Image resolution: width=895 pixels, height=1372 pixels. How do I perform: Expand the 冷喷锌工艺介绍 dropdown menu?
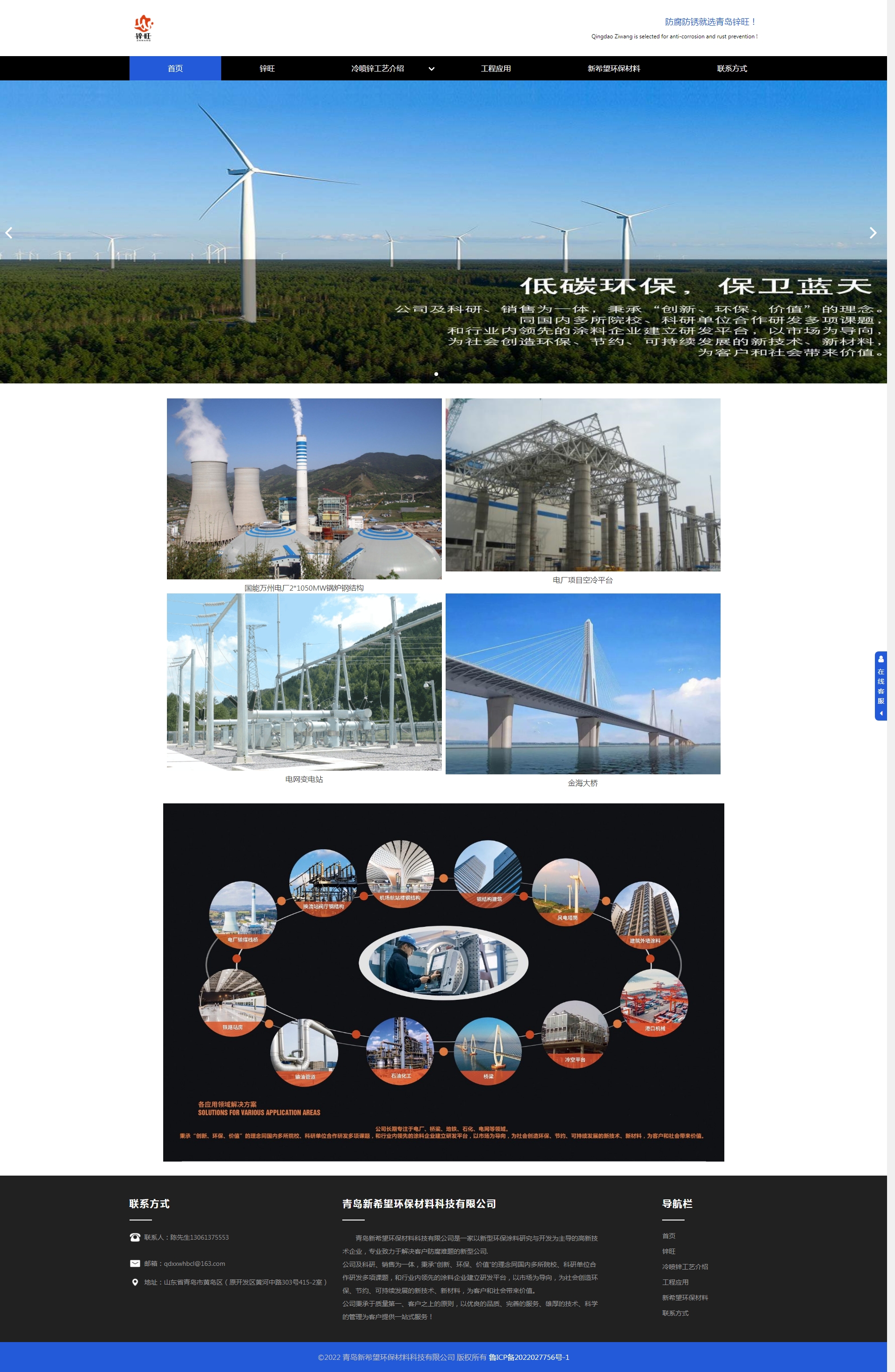(x=431, y=69)
